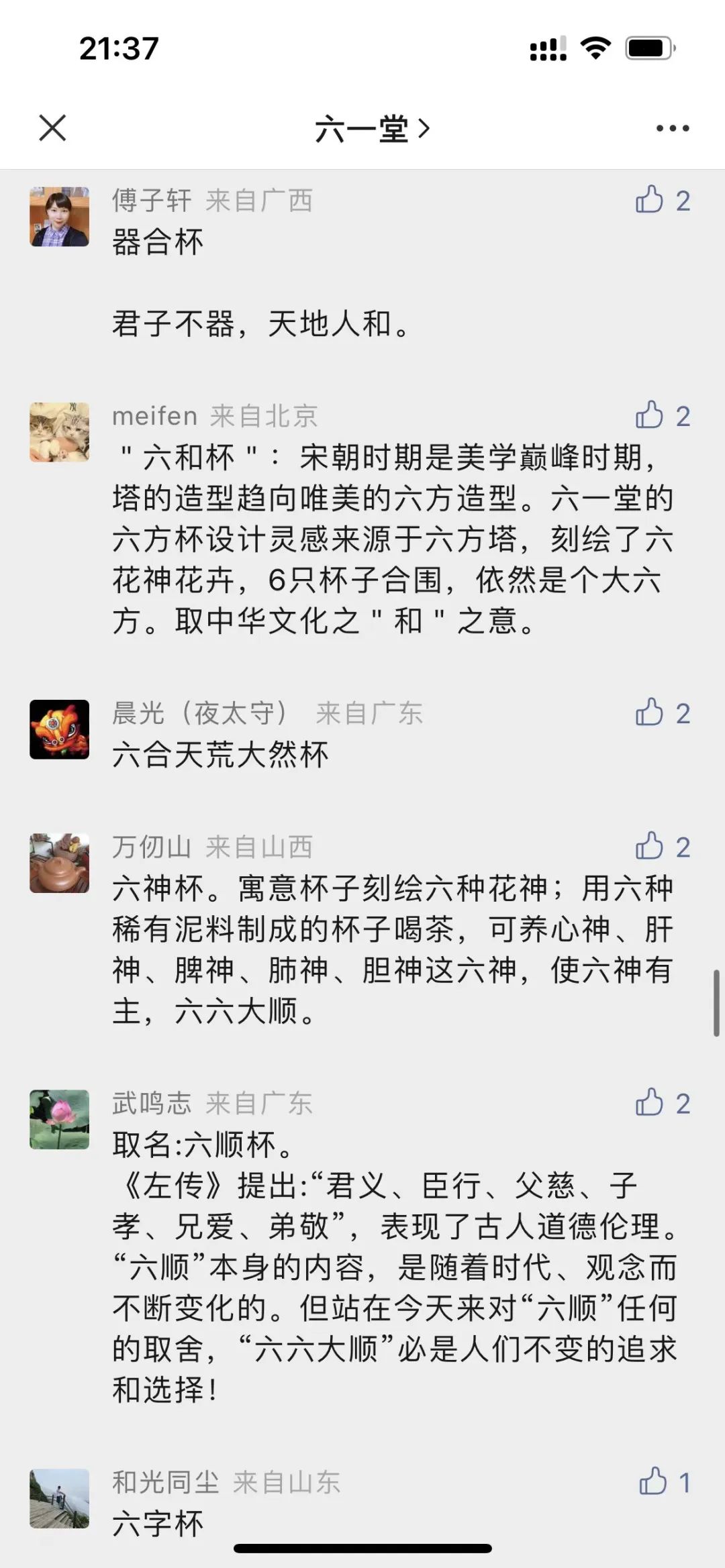
Task: Like 万仞山's 六神杯 comment
Action: click(x=650, y=847)
